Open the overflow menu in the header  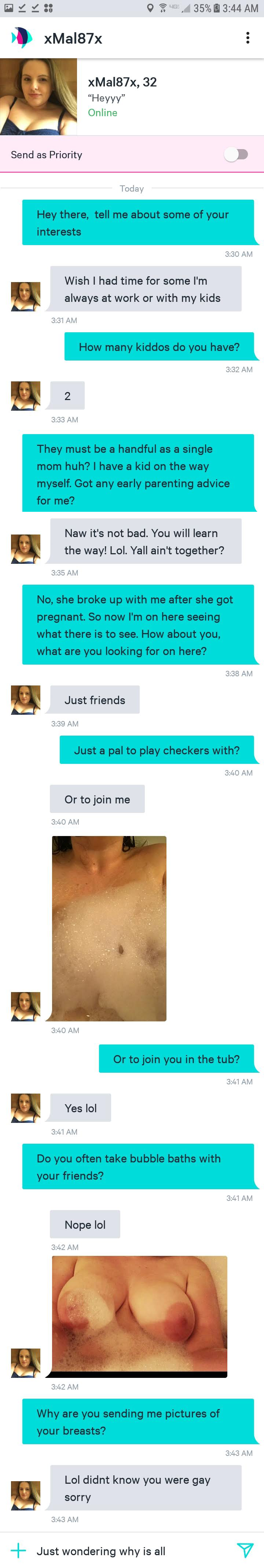(247, 38)
